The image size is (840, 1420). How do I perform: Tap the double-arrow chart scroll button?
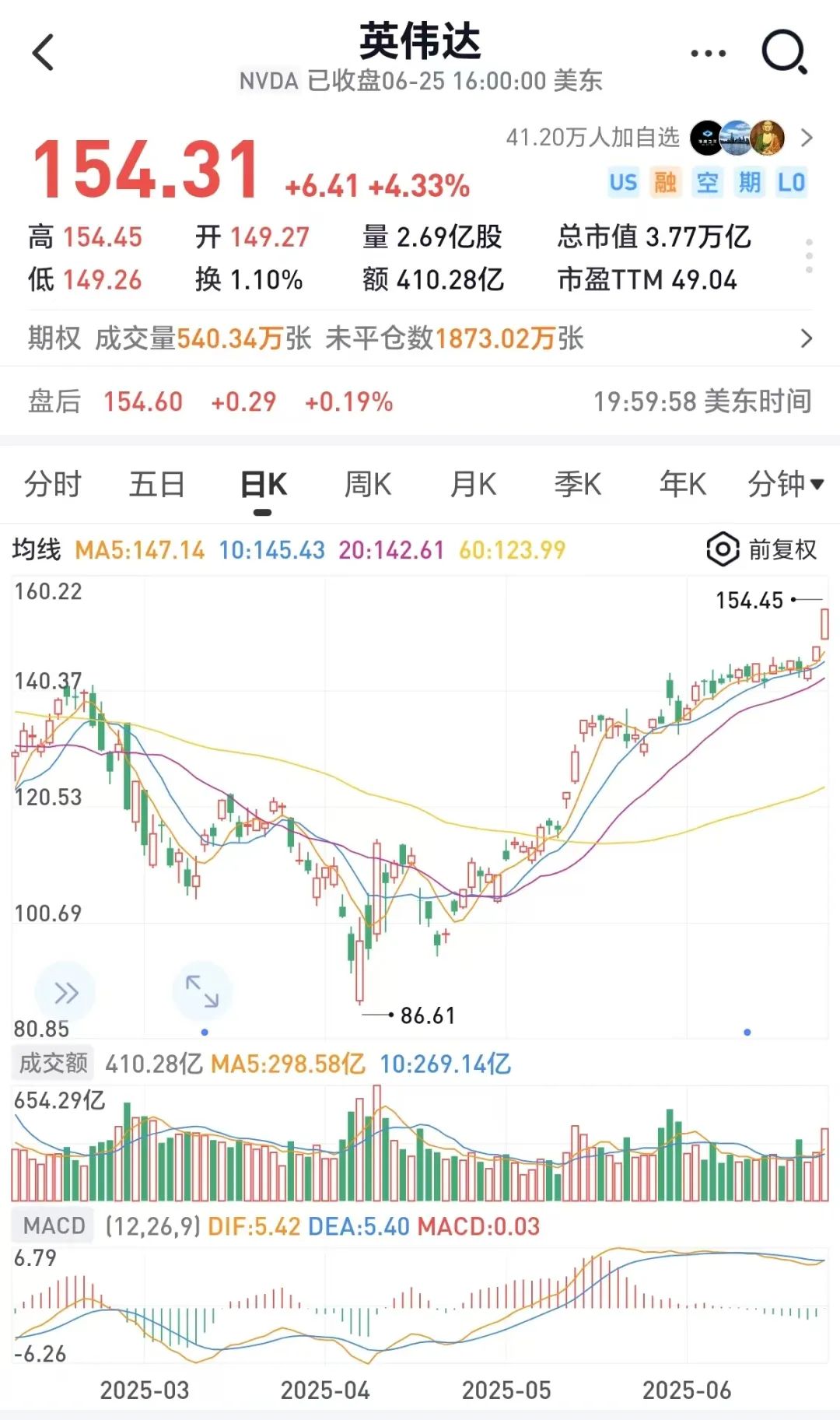pyautogui.click(x=65, y=992)
